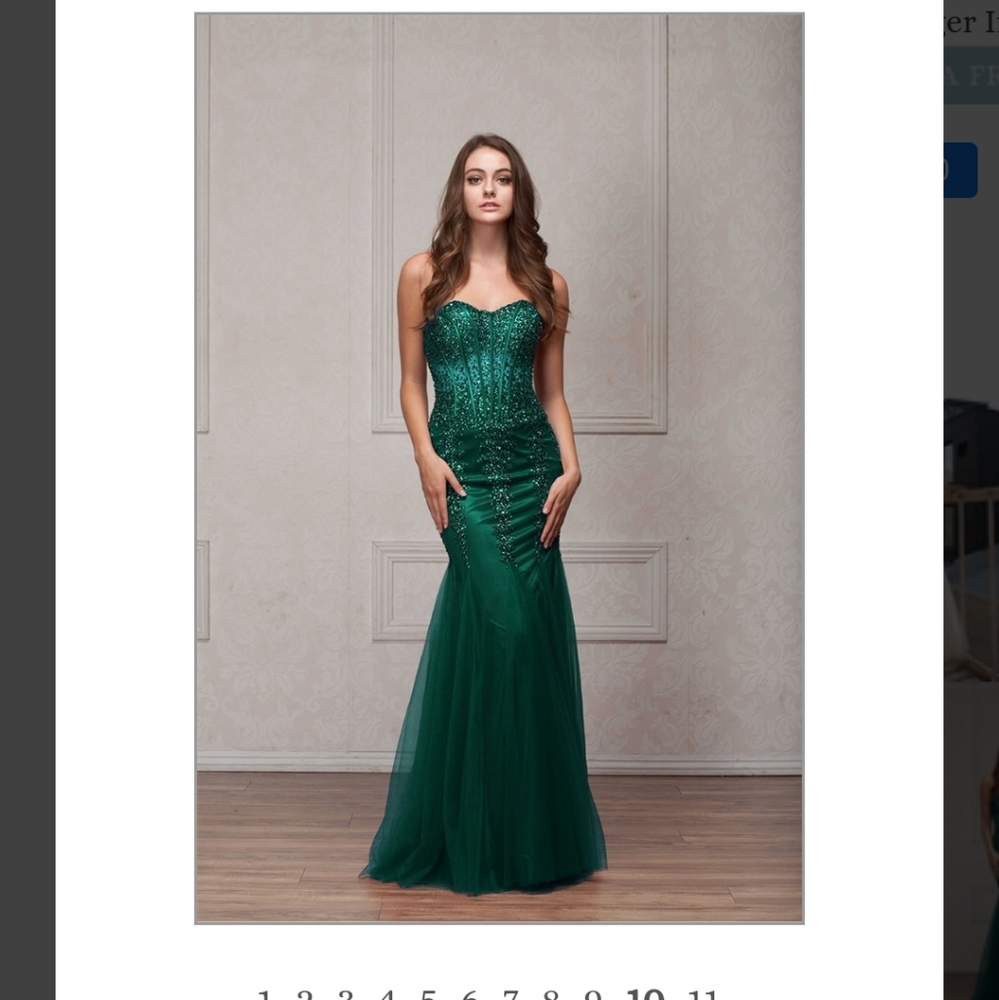Screen dimensions: 999x1000
Task: Switch to gallery image 6
Action: pyautogui.click(x=467, y=995)
